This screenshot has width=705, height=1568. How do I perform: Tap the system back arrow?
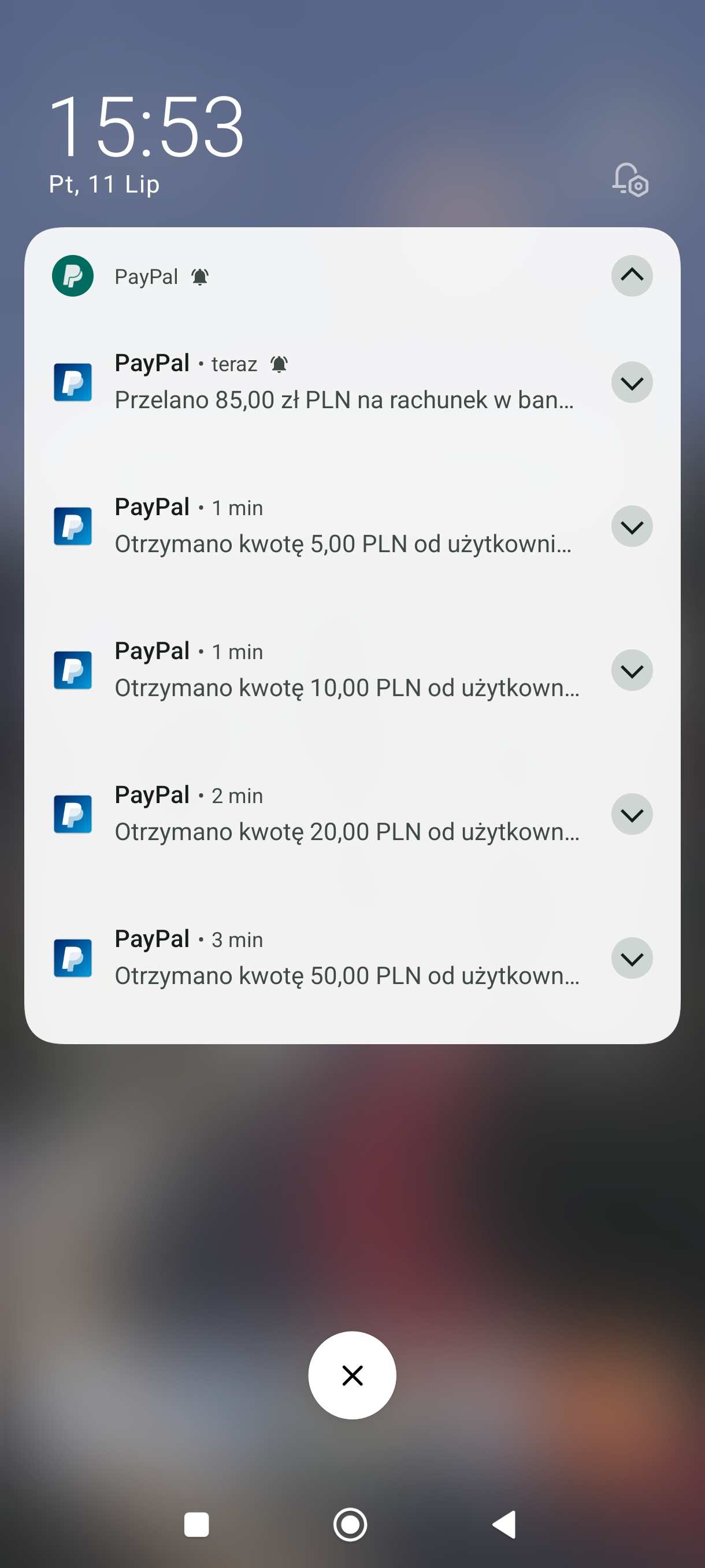pos(504,1524)
